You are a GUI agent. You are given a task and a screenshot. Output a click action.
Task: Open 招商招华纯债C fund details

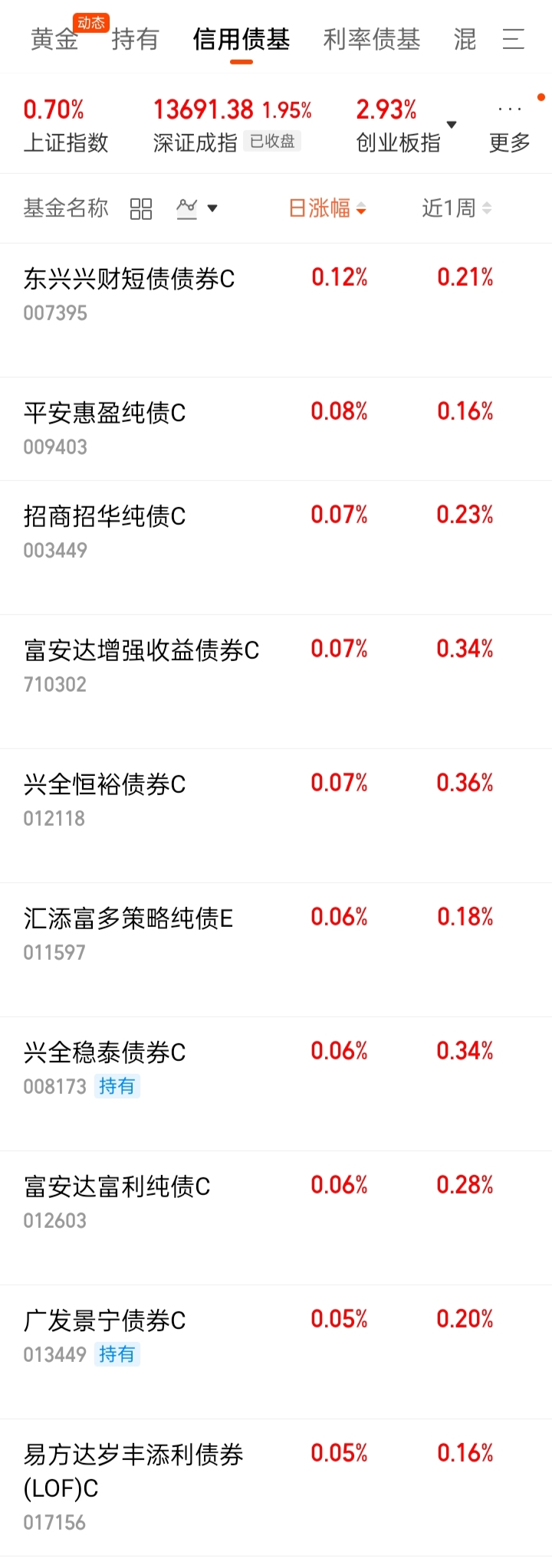point(276,548)
